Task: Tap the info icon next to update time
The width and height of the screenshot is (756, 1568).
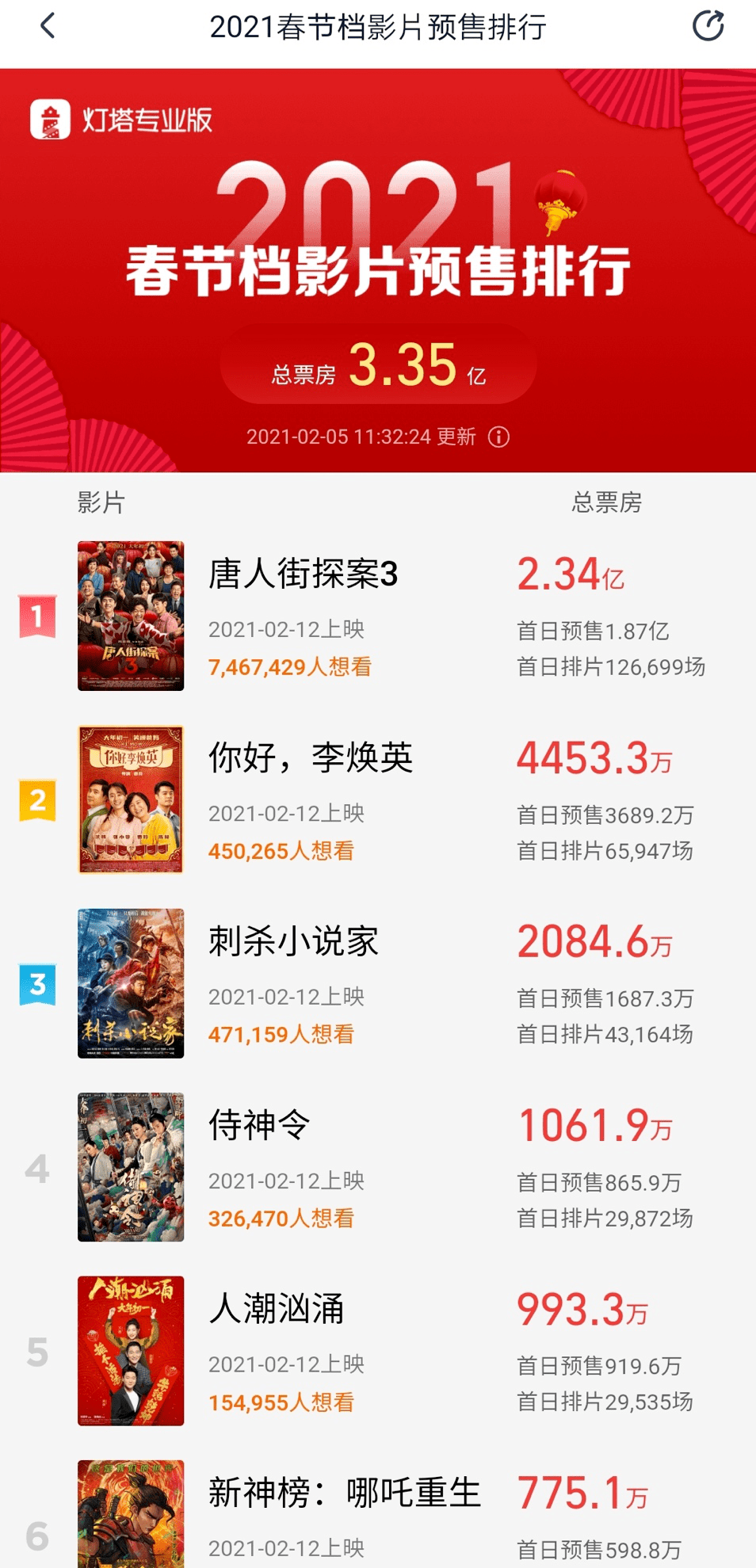Action: 498,437
